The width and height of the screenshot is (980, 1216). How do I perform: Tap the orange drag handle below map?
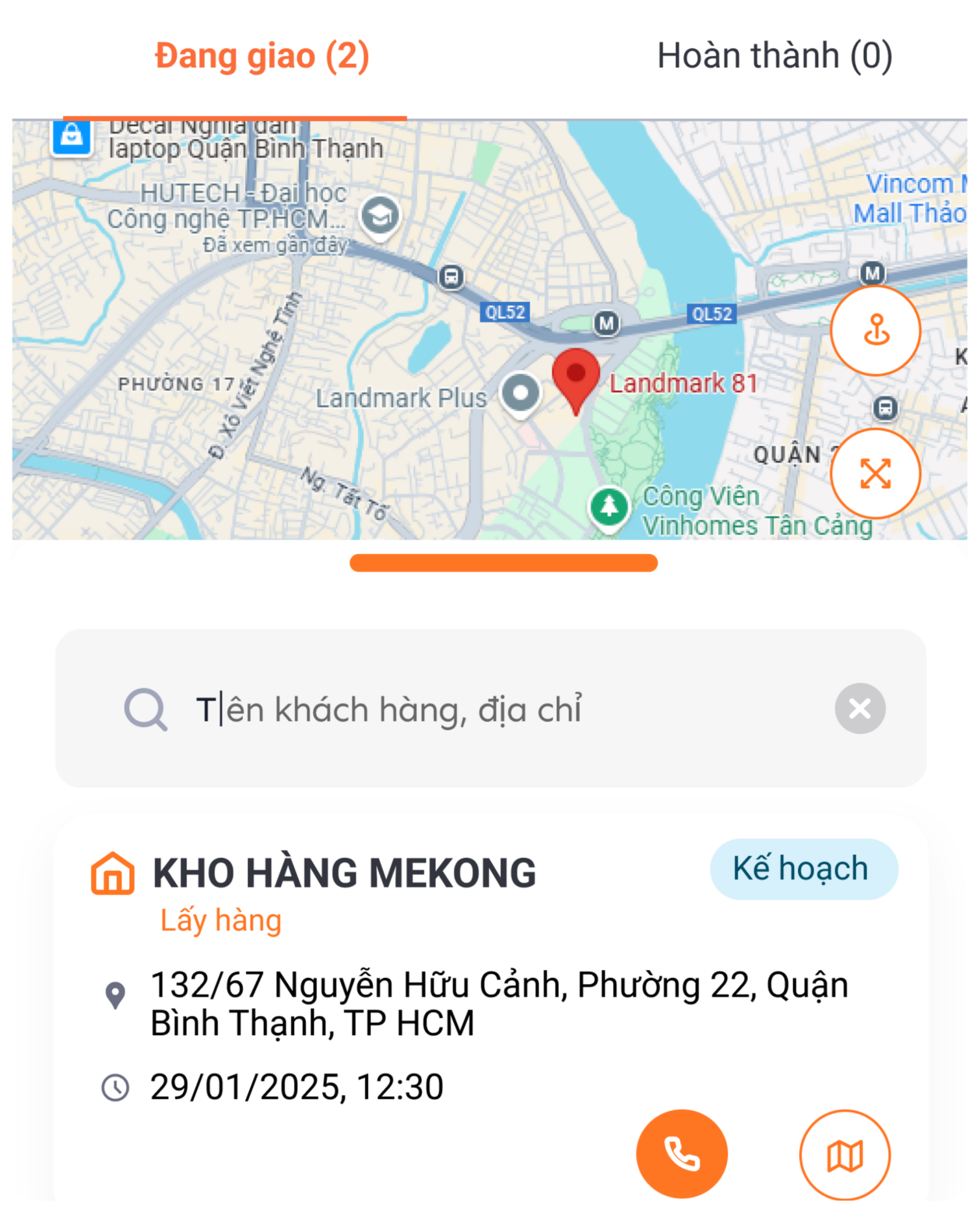pyautogui.click(x=503, y=563)
